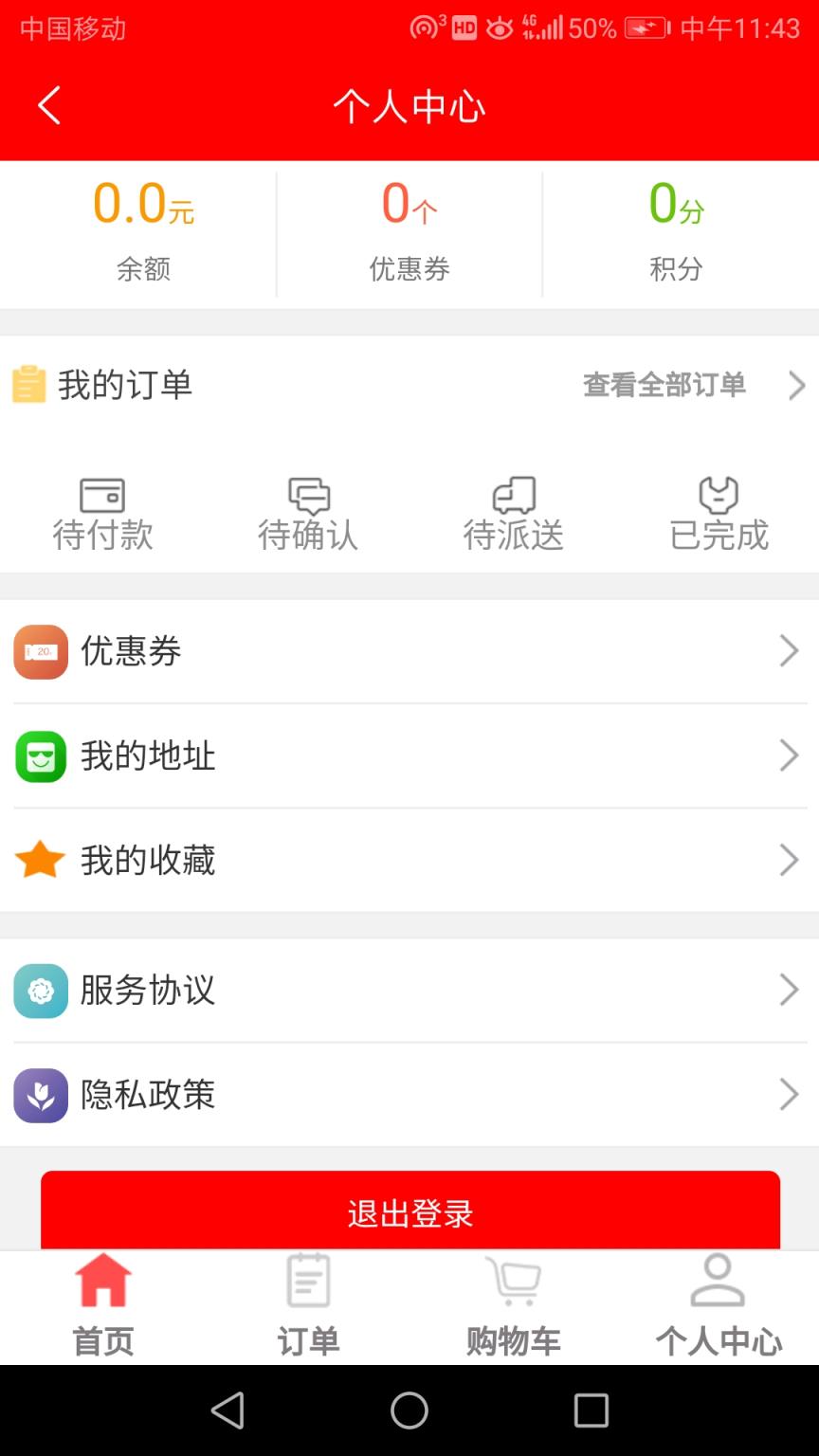Tap the purple flower icon for 隐私政策
819x1456 pixels.
click(x=40, y=1095)
